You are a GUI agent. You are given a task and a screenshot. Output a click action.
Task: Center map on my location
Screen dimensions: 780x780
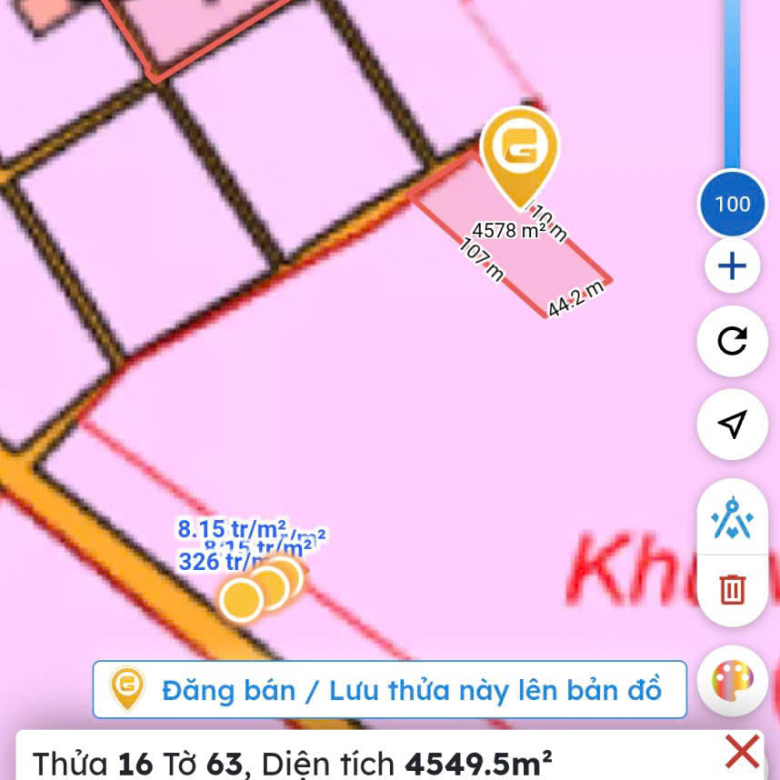732,424
